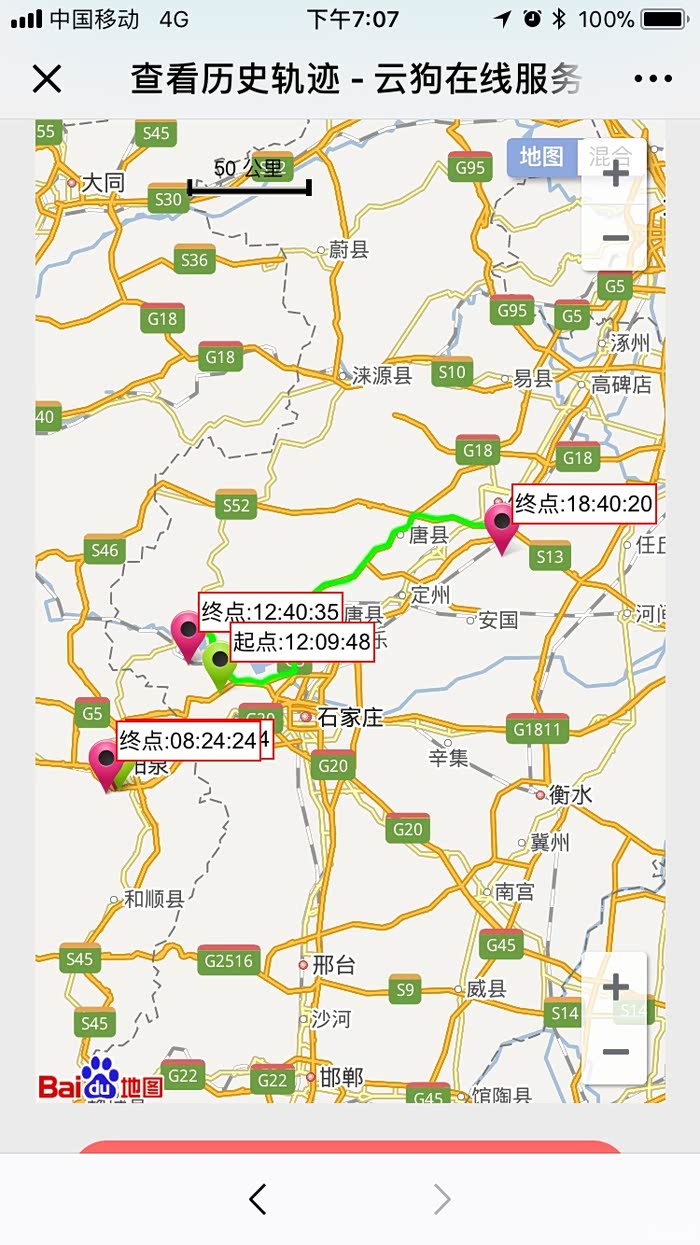Open the three-dot overflow menu
This screenshot has width=700, height=1245.
click(x=653, y=79)
